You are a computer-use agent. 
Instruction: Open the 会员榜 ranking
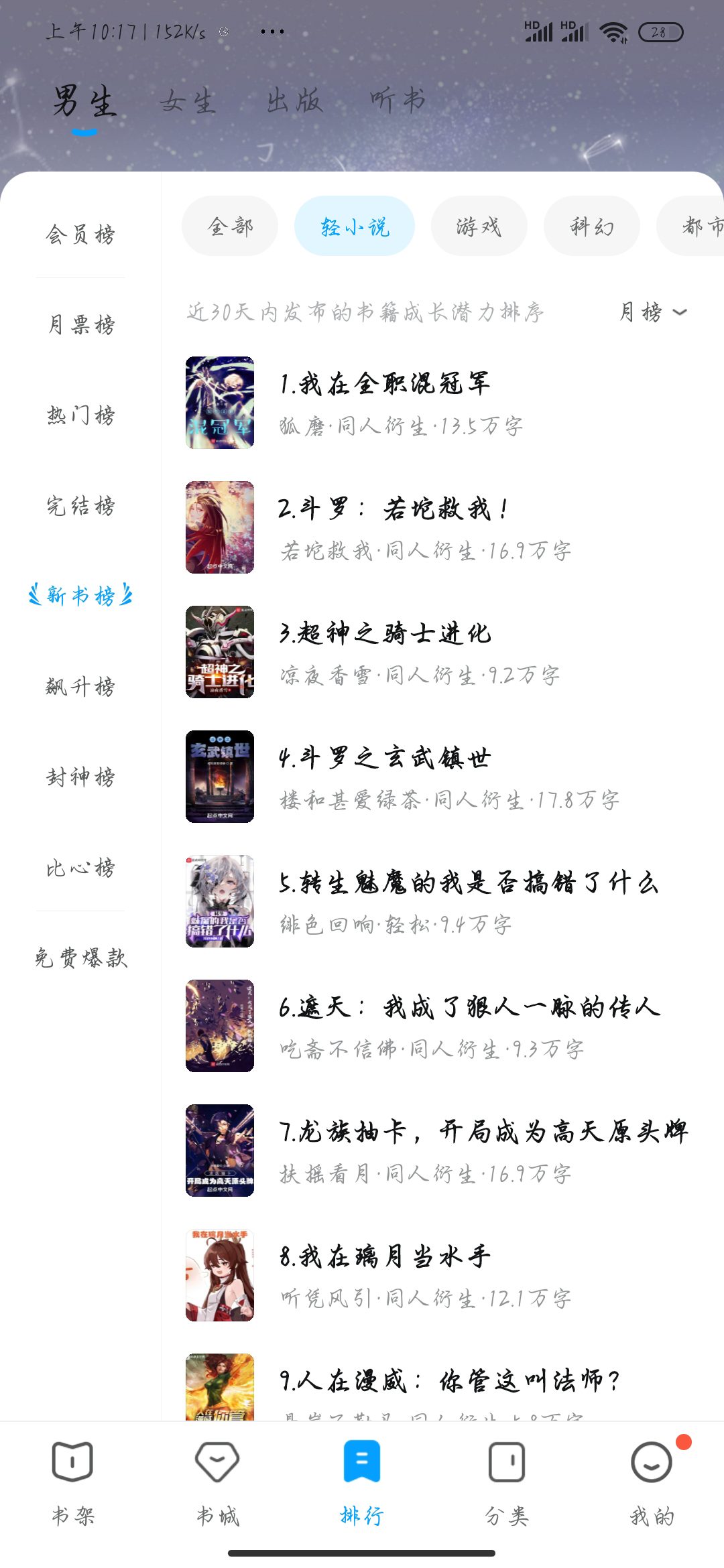(80, 235)
